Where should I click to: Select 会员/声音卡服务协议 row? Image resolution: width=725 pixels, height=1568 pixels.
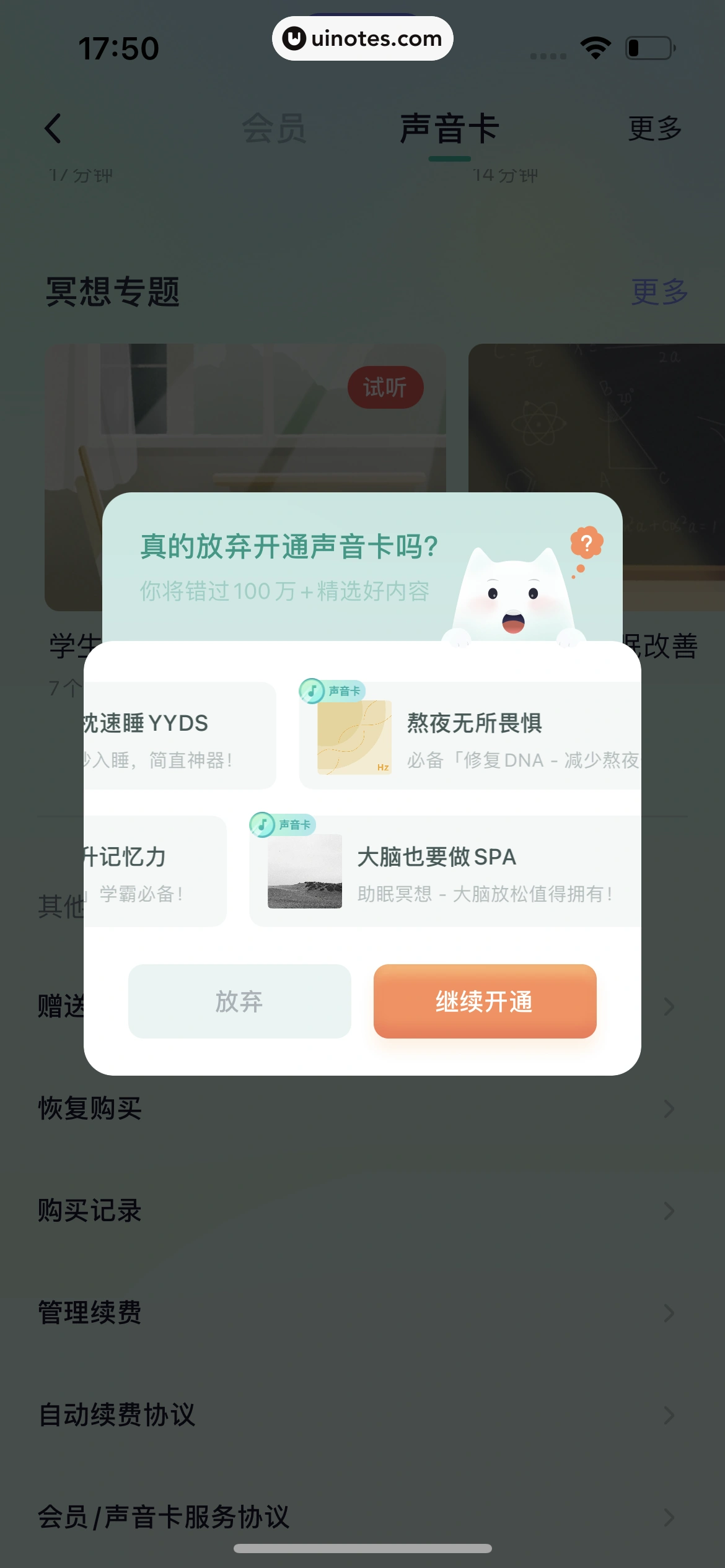point(362,1518)
